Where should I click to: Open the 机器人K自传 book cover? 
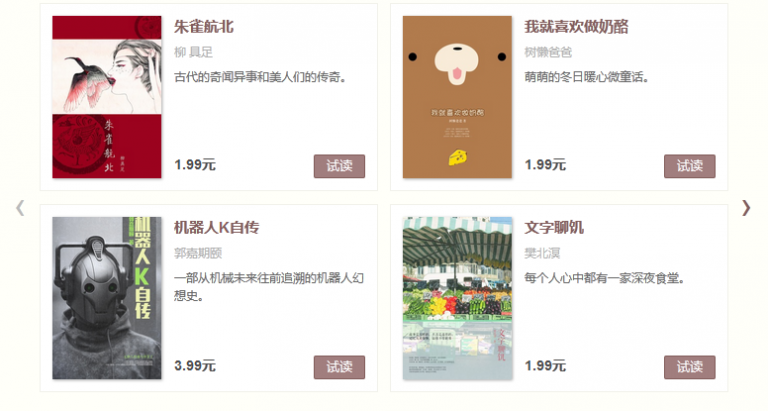pos(106,298)
